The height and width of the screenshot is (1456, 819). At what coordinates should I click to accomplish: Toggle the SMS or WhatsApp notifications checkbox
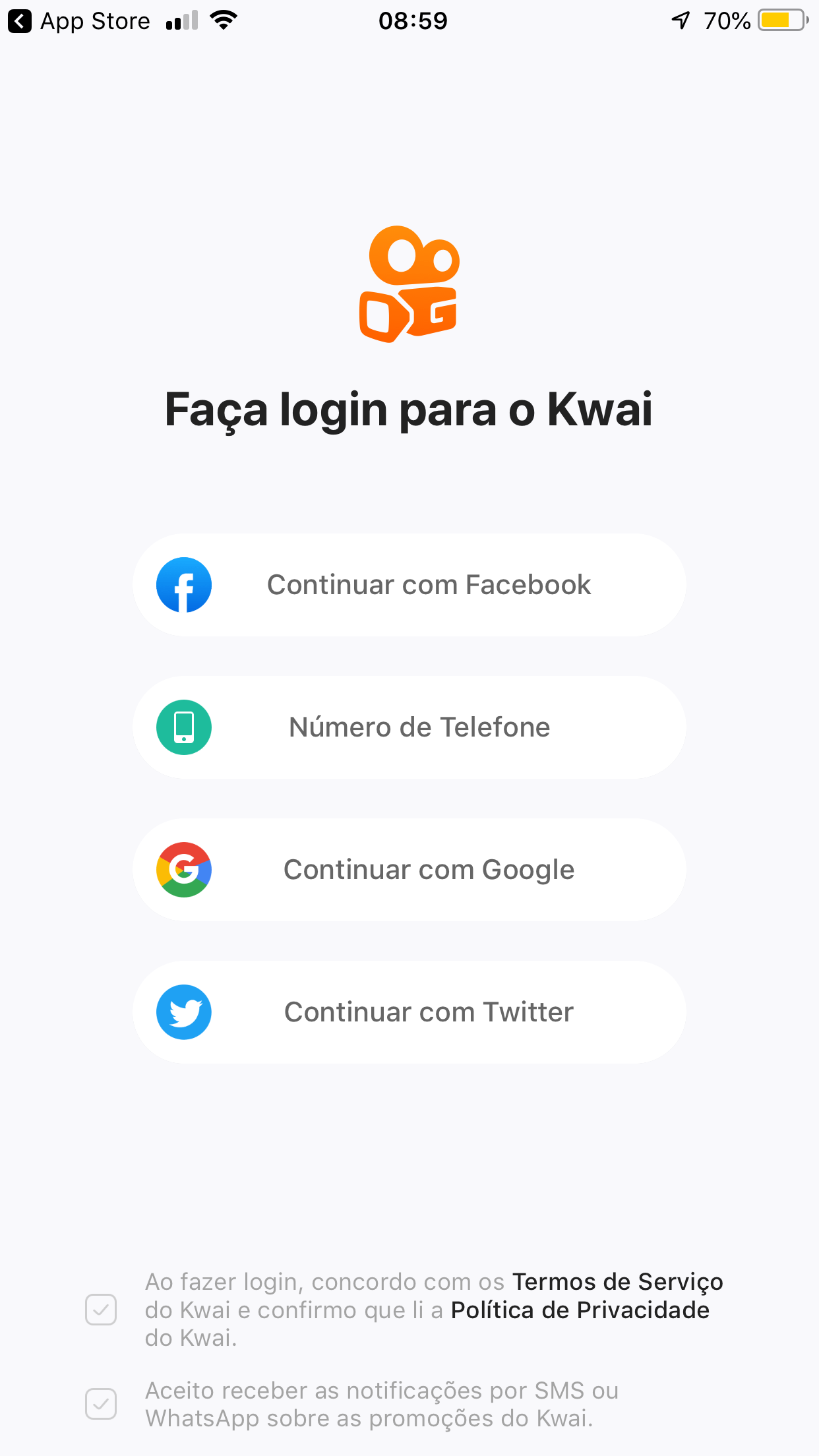(101, 1404)
